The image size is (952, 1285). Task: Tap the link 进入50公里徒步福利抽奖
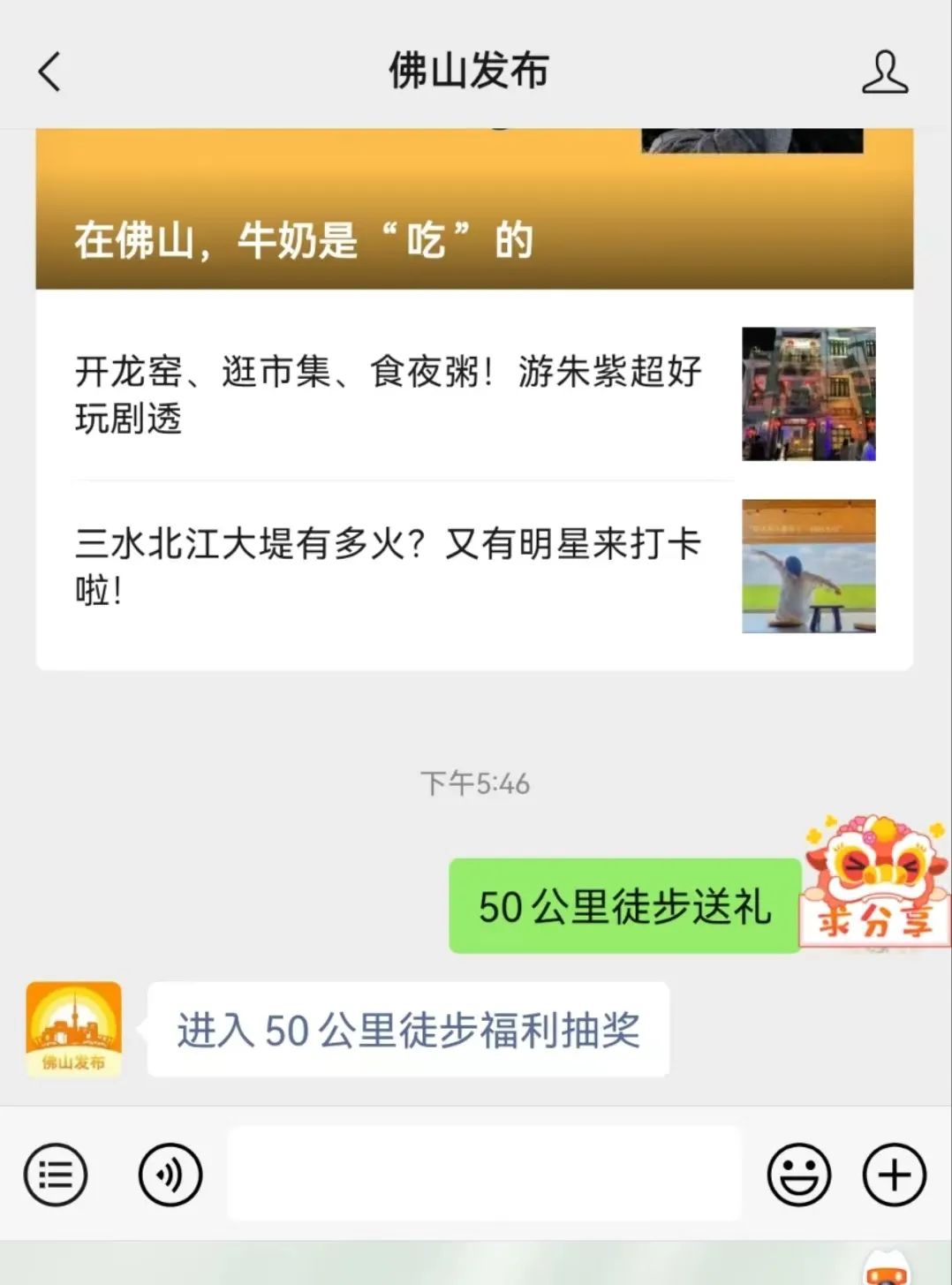408,1030
